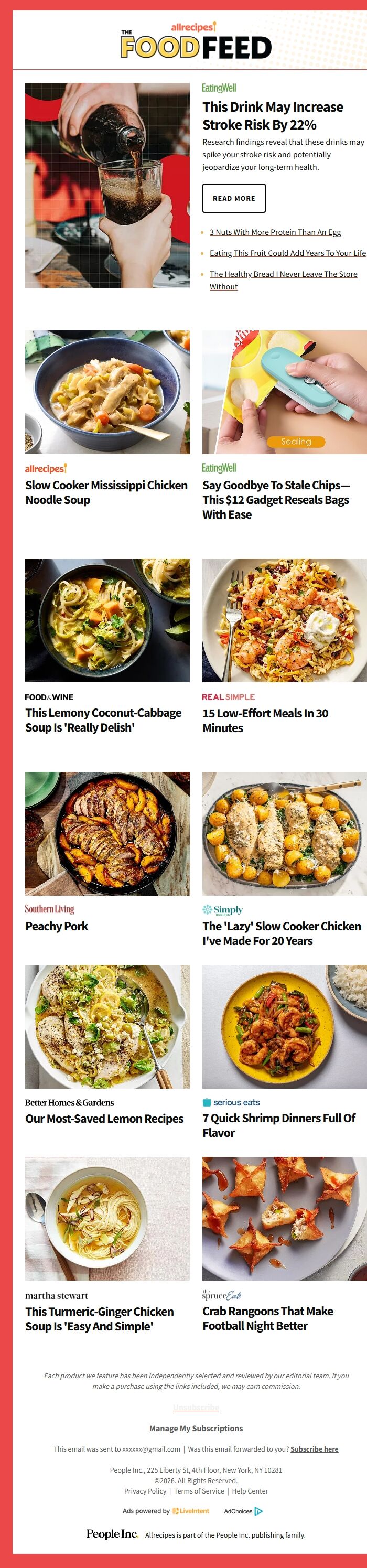View the 'Lazy' Slow Cooker Chicken recipe
Viewport: 367px width, 1568px height.
pos(281,934)
